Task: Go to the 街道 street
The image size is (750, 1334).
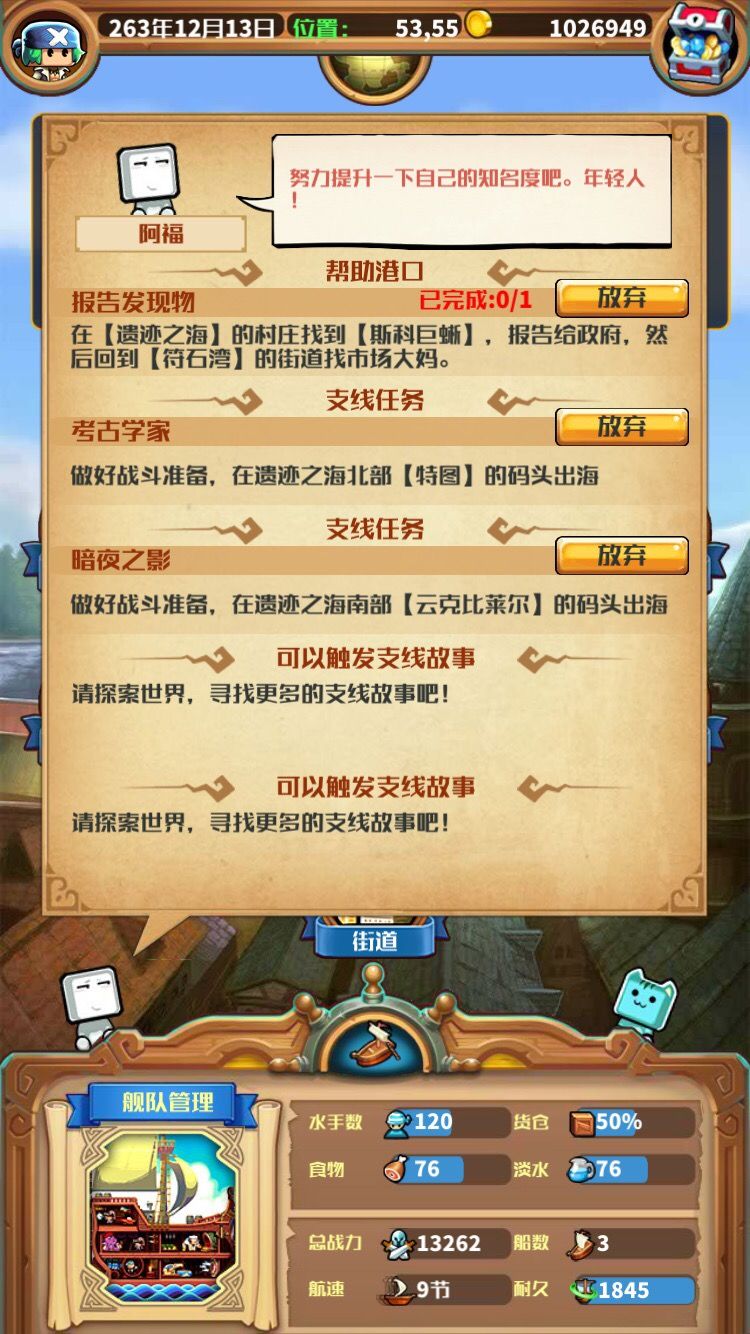Action: [x=375, y=940]
